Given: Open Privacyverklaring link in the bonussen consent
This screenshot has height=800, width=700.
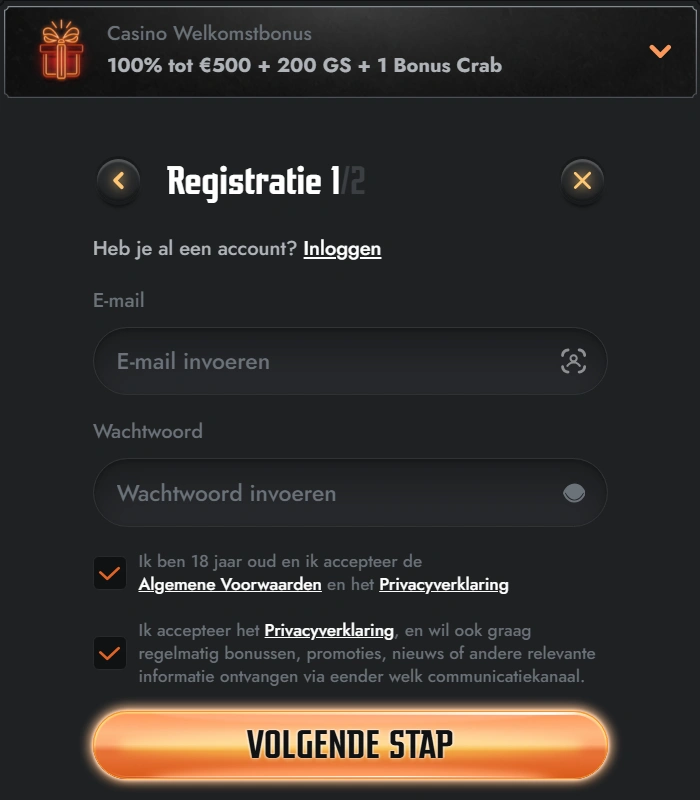Looking at the screenshot, I should [x=329, y=631].
